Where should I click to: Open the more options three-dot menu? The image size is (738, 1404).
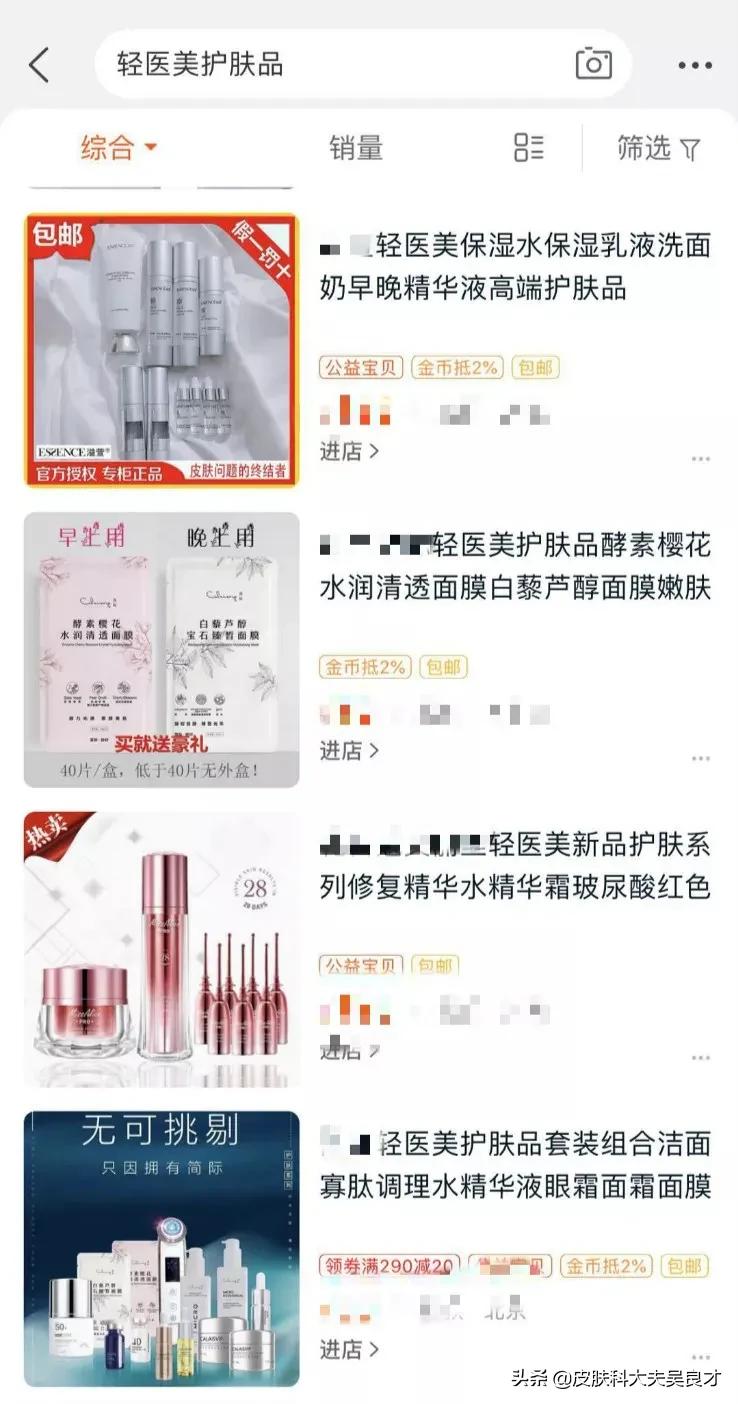697,63
